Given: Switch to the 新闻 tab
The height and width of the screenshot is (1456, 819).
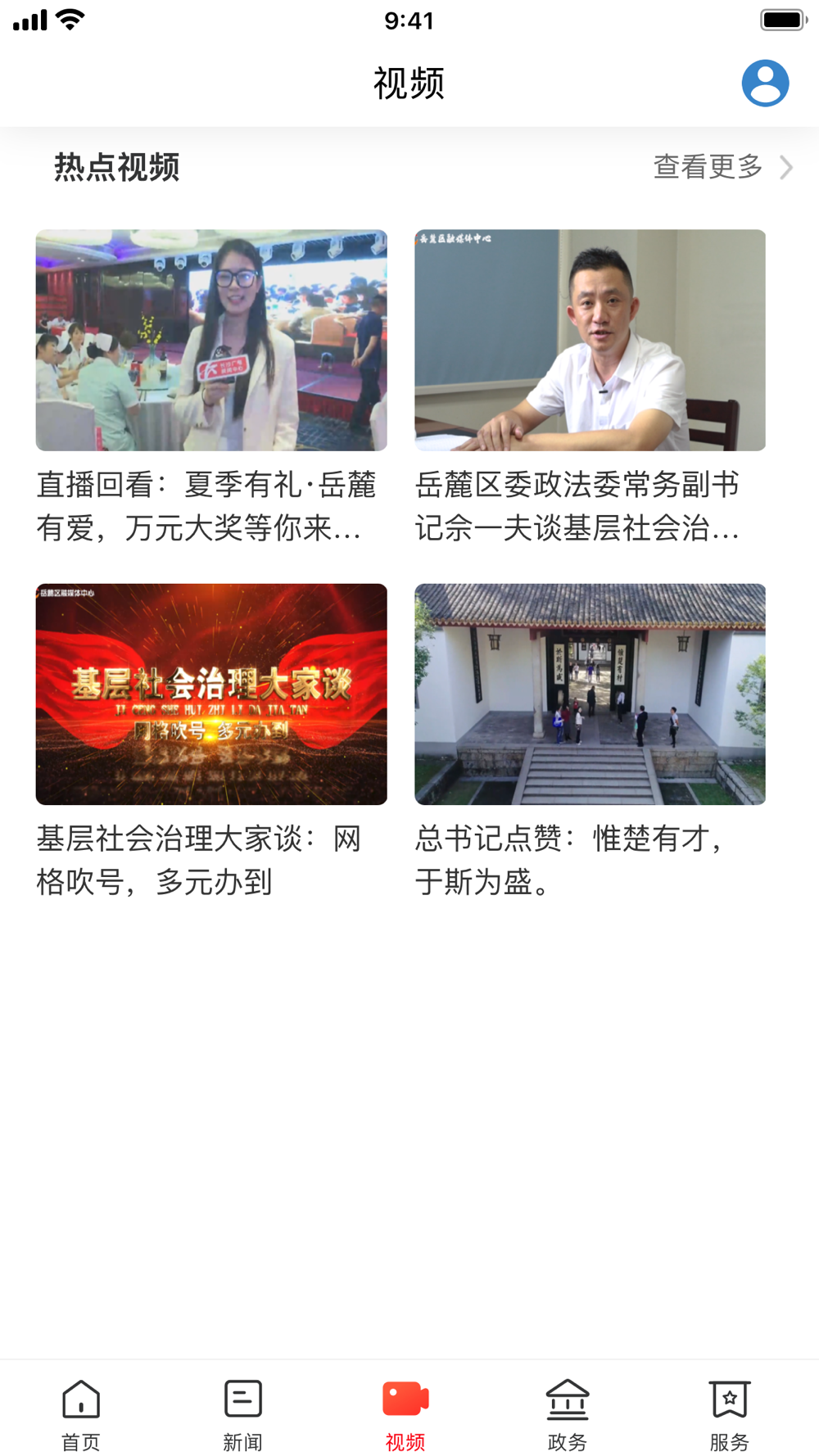Looking at the screenshot, I should 243,1414.
